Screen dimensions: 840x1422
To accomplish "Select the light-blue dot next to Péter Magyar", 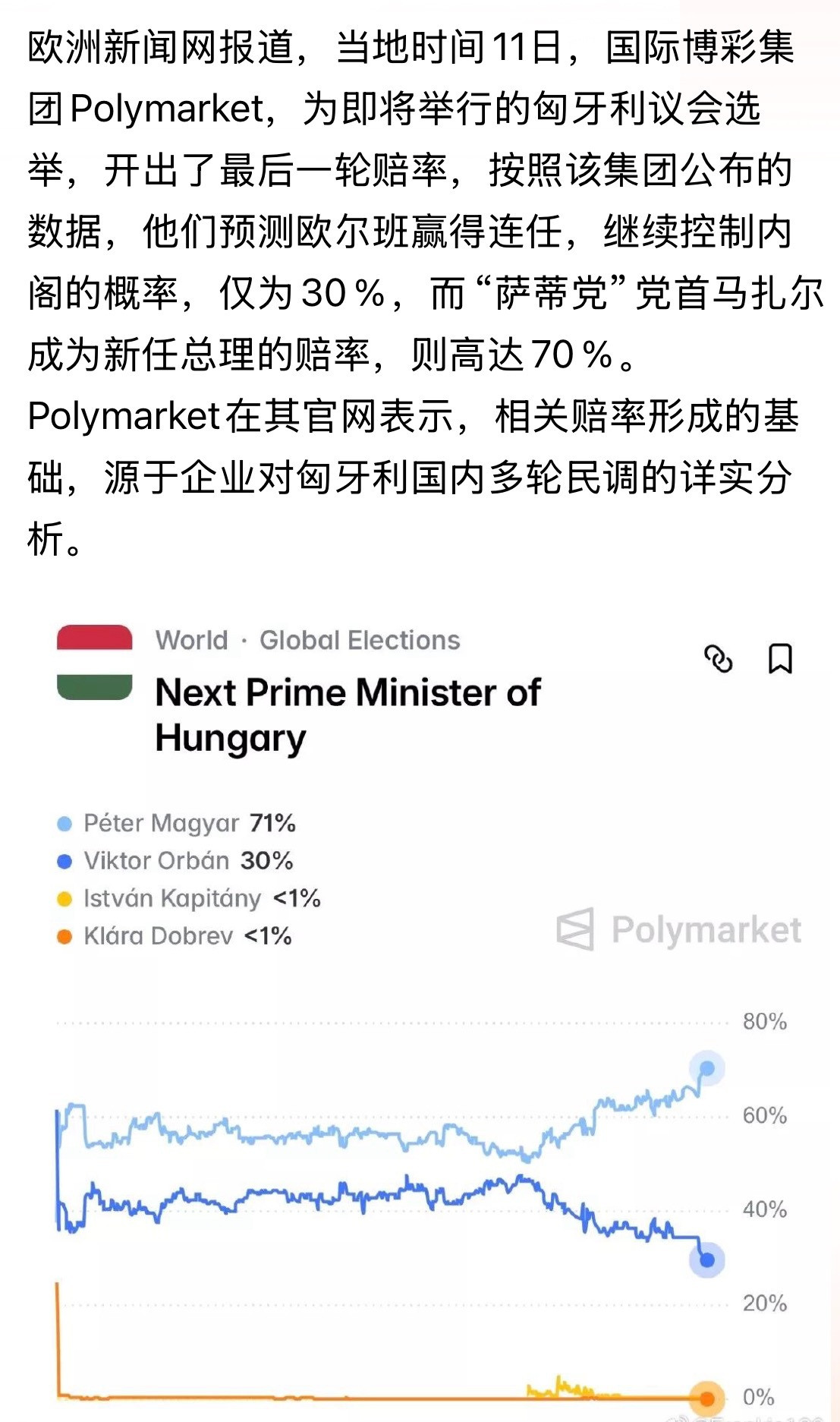I will (x=63, y=822).
